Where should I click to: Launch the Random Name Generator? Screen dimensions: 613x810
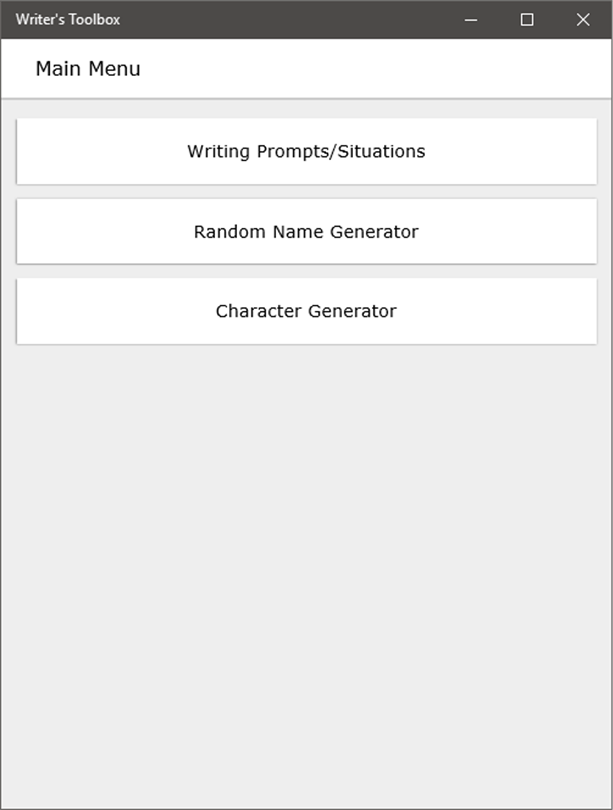point(306,232)
